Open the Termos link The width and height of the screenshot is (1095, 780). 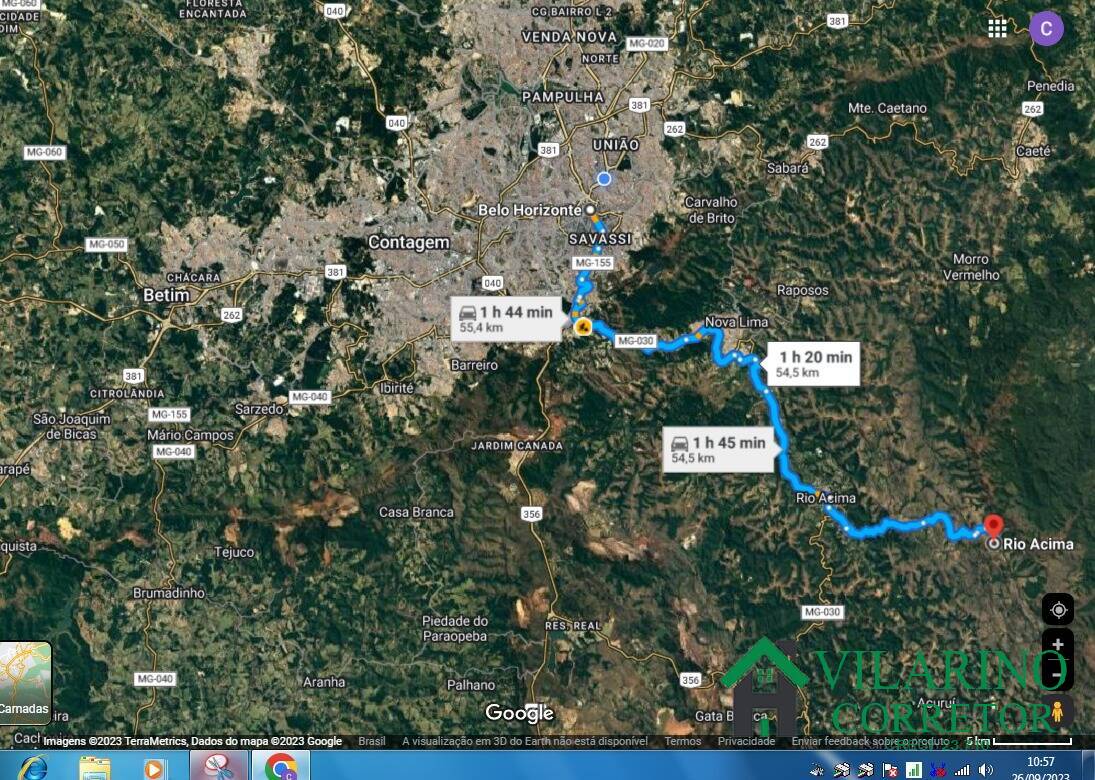(683, 741)
